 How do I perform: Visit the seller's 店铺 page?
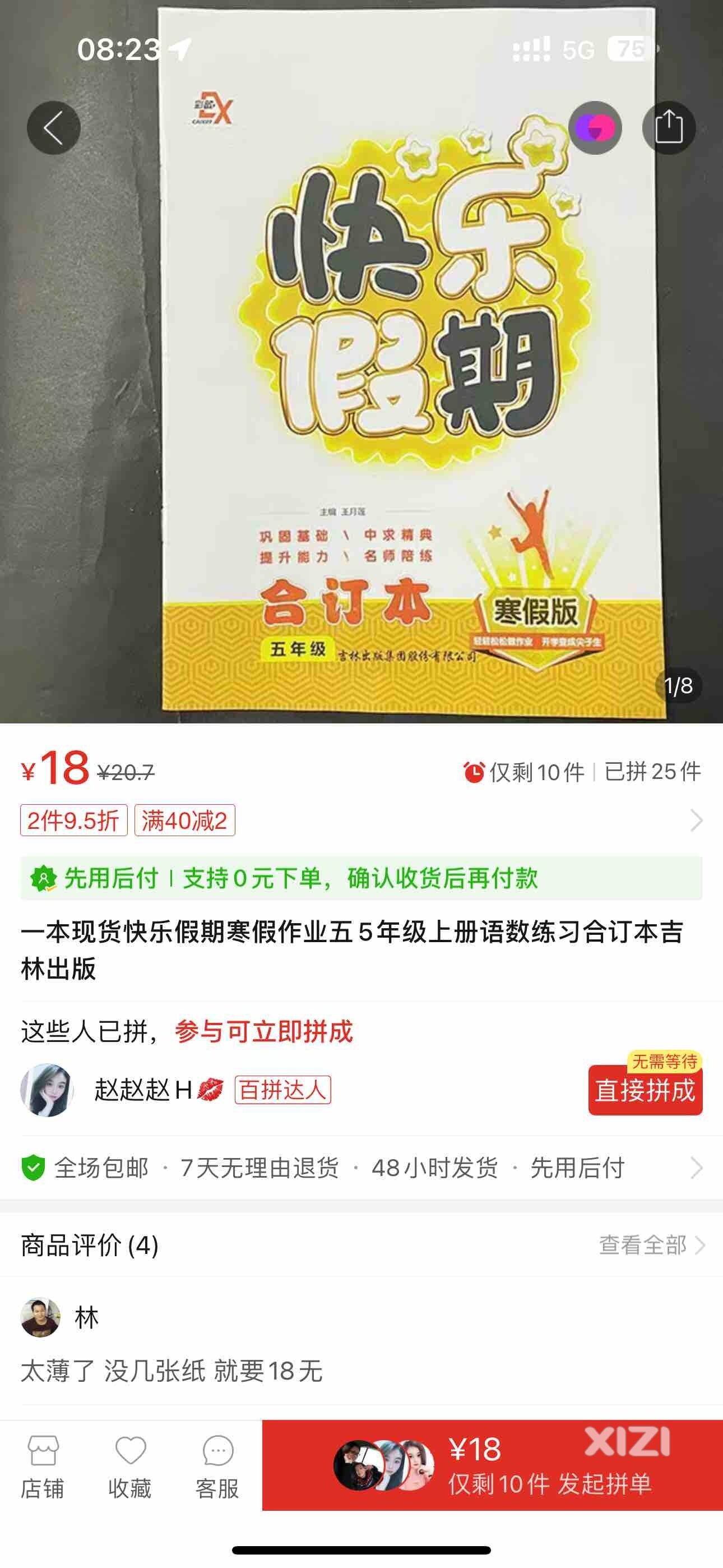click(43, 1466)
